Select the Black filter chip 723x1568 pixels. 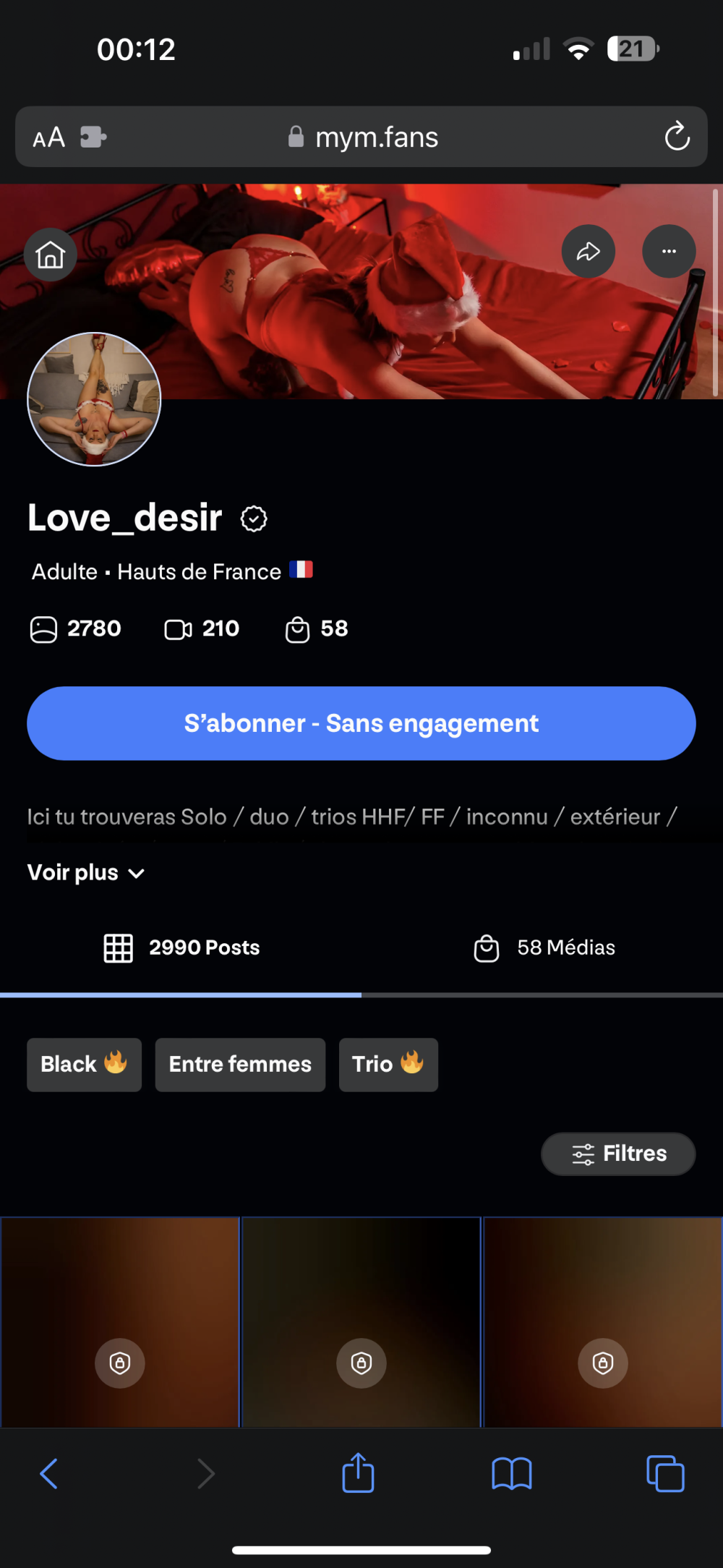tap(84, 1065)
